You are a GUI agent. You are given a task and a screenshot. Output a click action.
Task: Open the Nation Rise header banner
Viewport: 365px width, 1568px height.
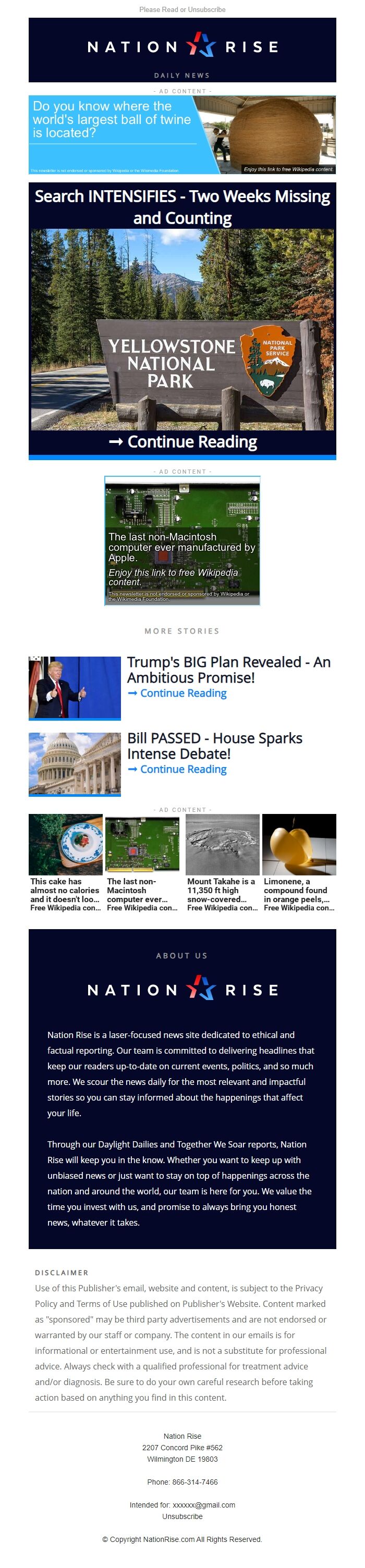pos(182,50)
